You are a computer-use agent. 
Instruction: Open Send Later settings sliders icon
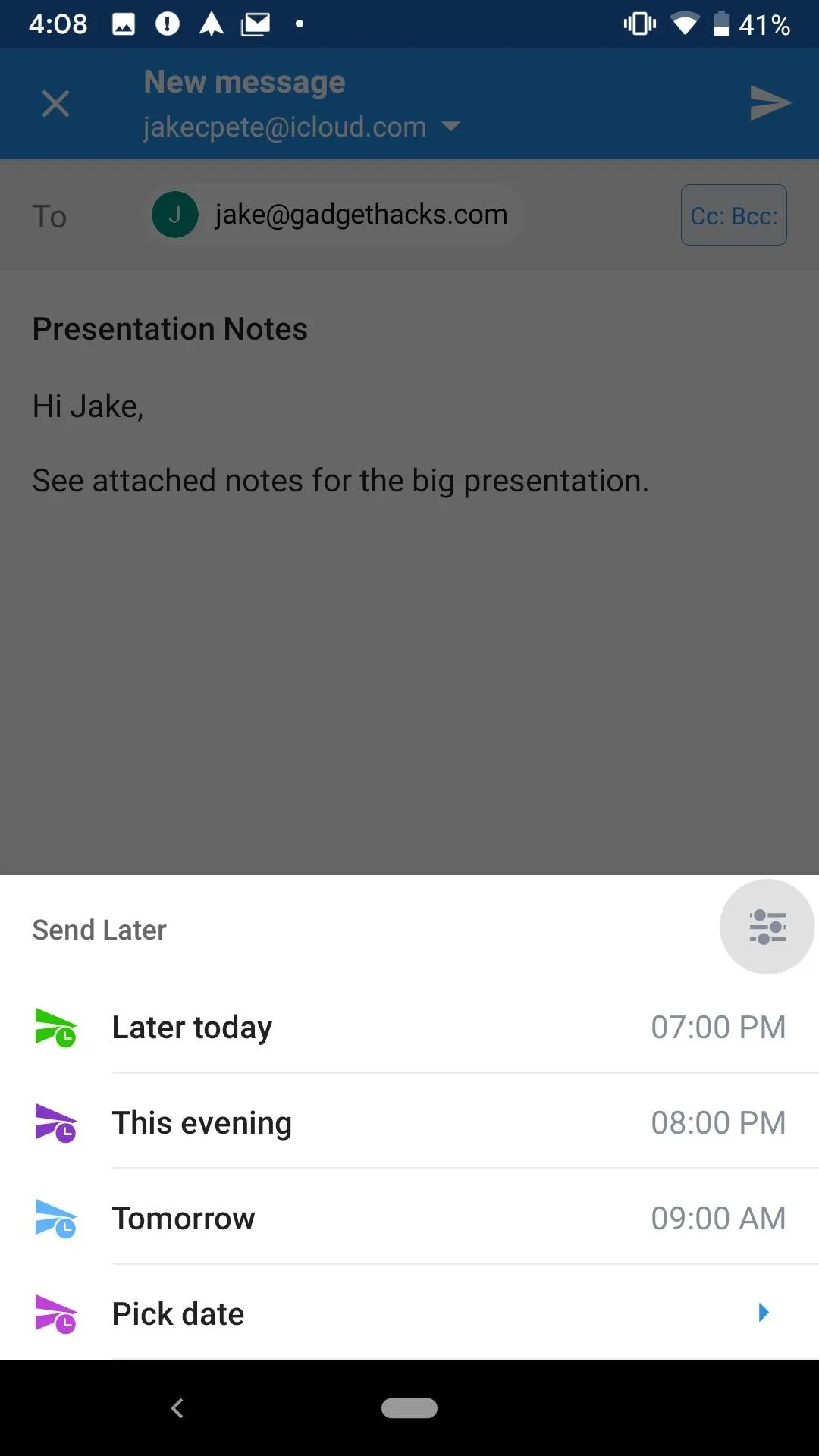coord(767,927)
